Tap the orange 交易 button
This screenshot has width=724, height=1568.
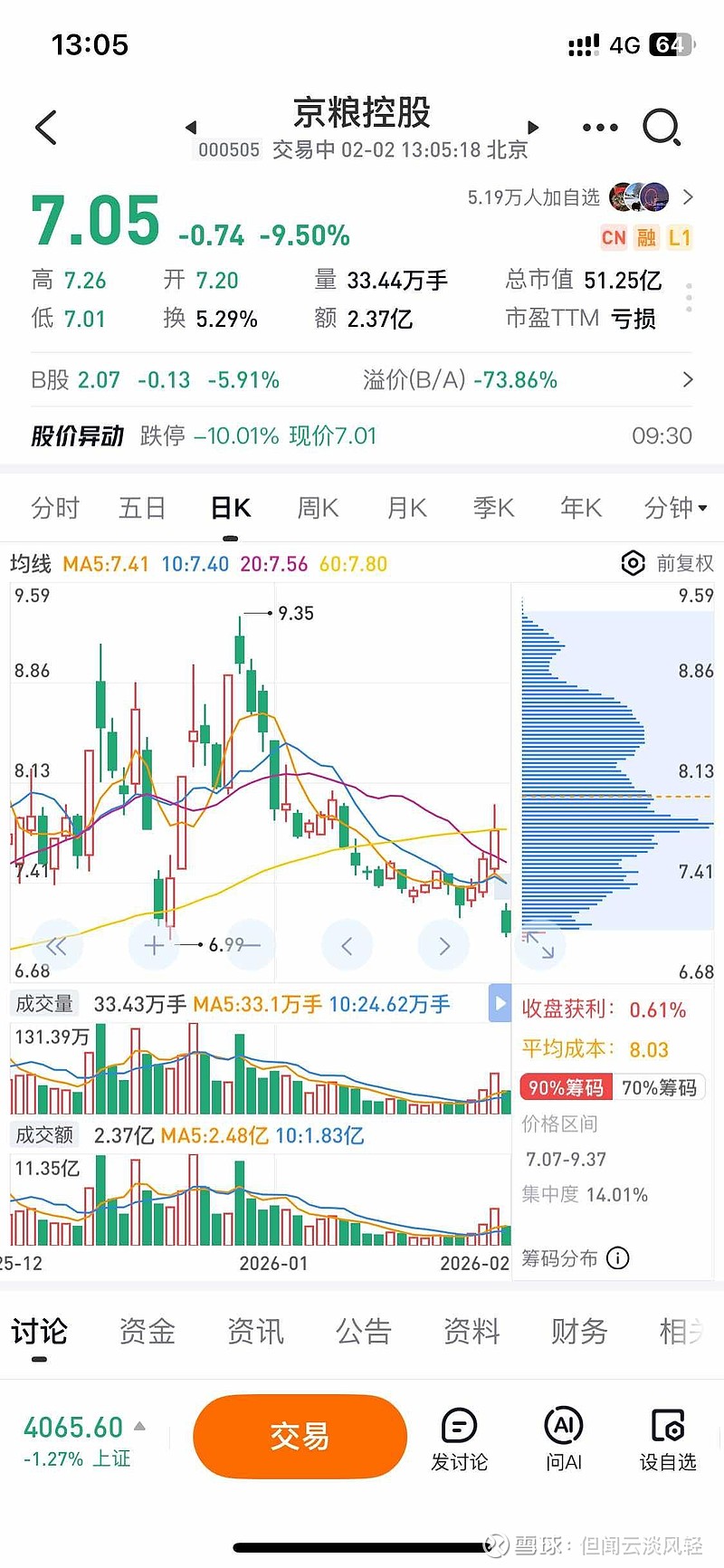tap(300, 1436)
